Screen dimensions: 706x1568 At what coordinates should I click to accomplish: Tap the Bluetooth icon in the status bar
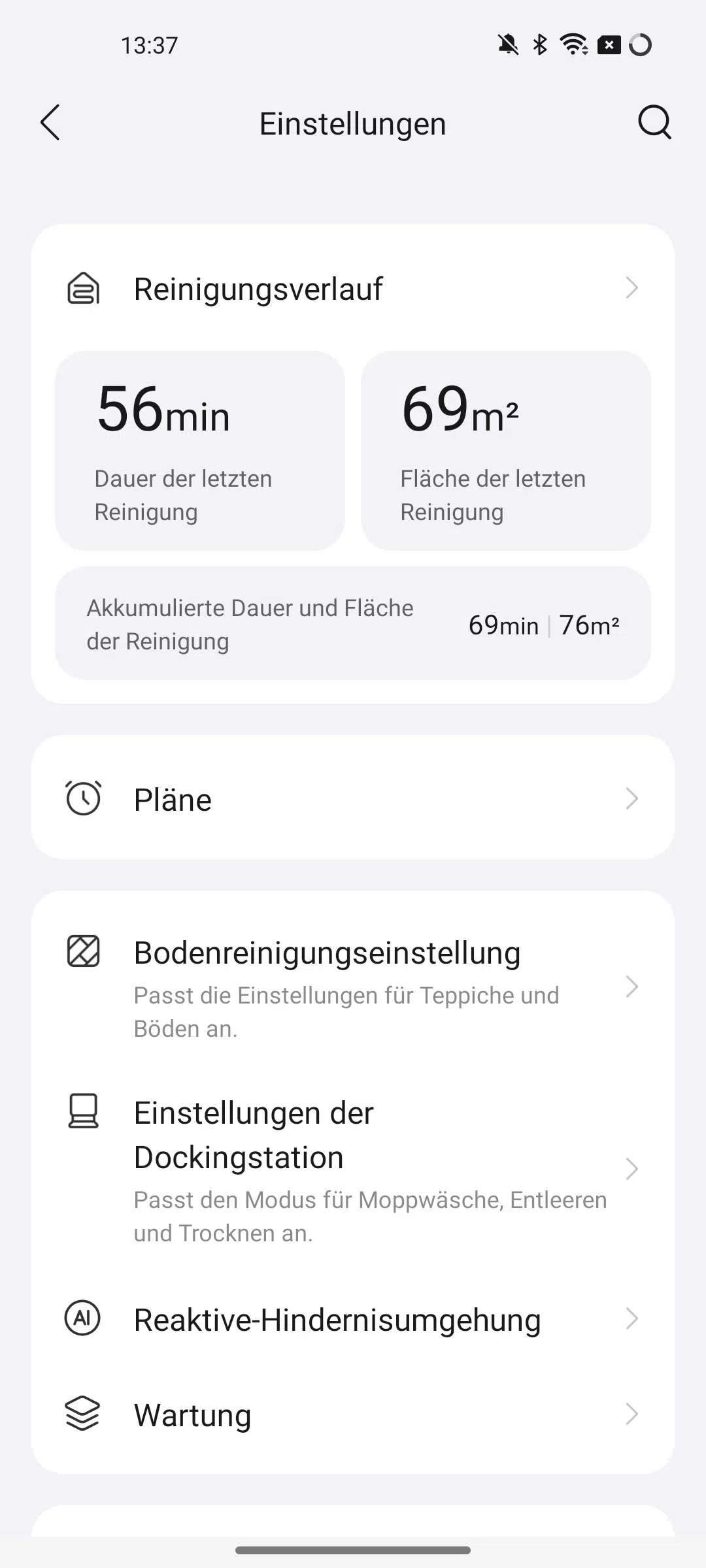click(539, 44)
